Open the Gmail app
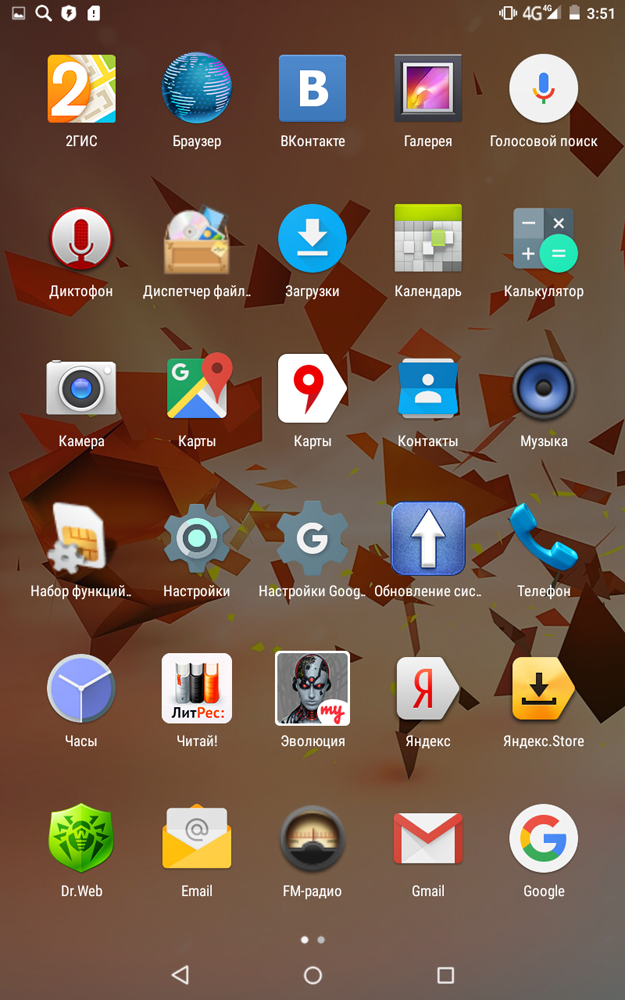 click(x=428, y=840)
